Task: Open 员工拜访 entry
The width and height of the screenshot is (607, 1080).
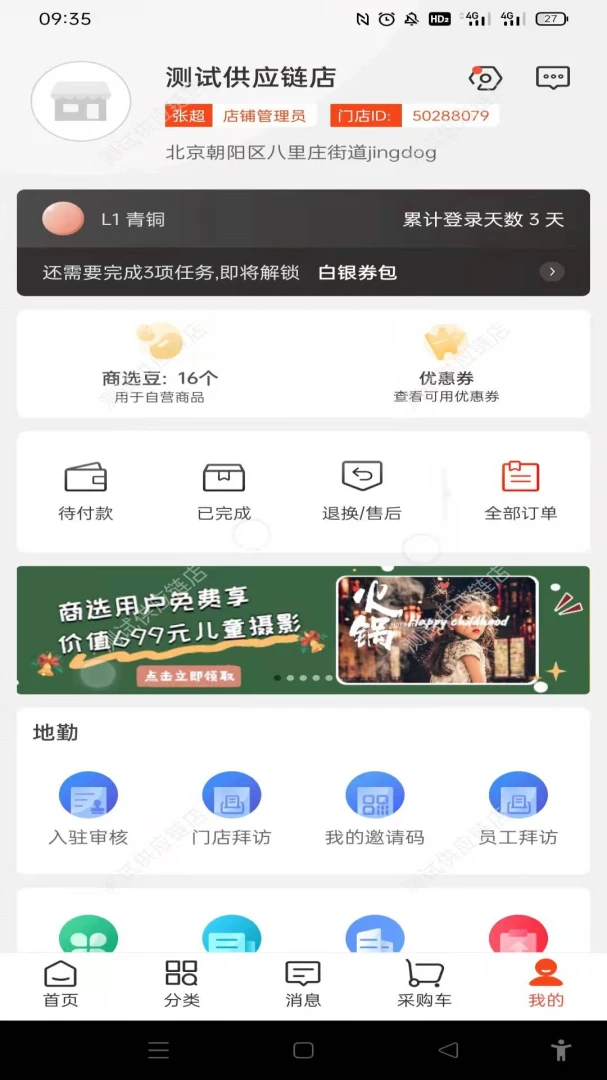Action: point(518,809)
